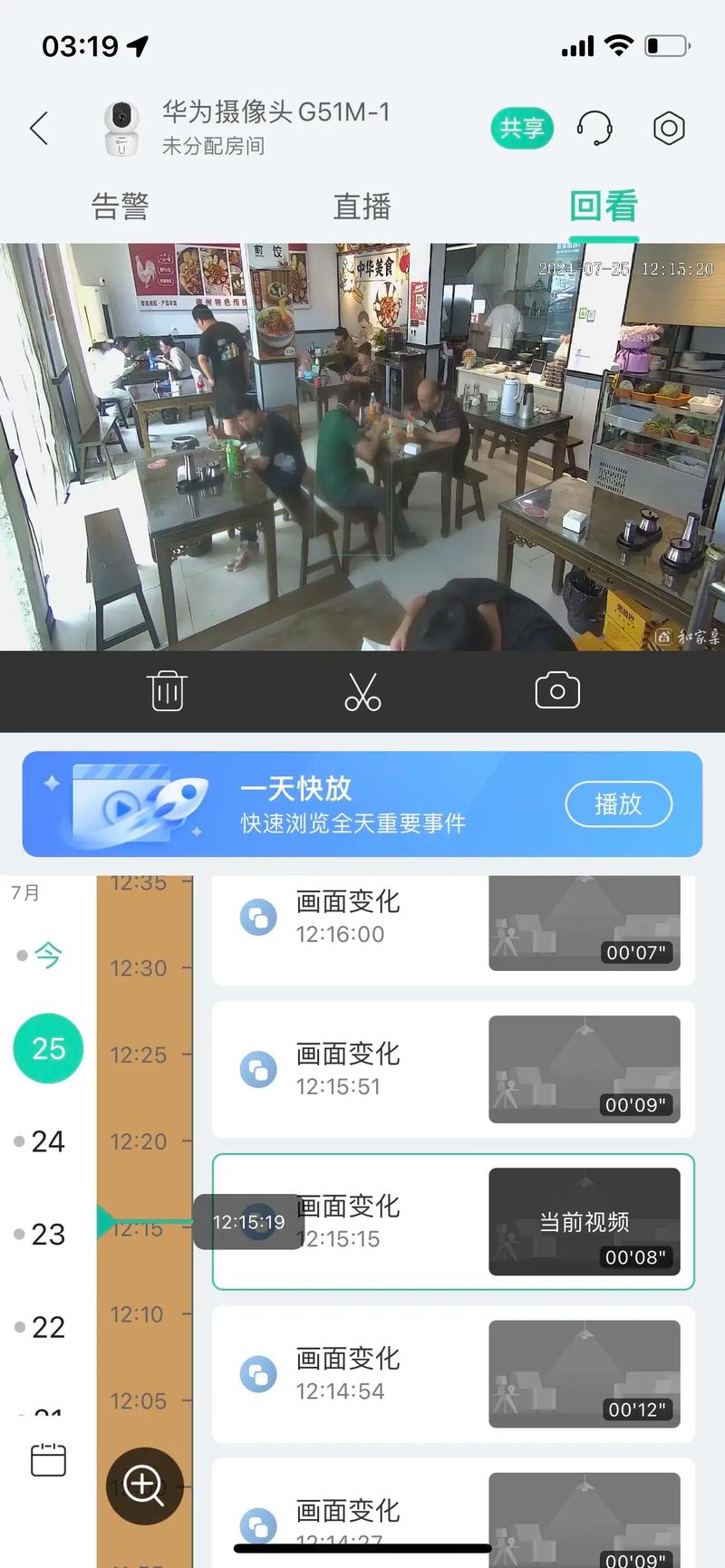
Task: Open the camera settings gear
Action: tap(668, 128)
